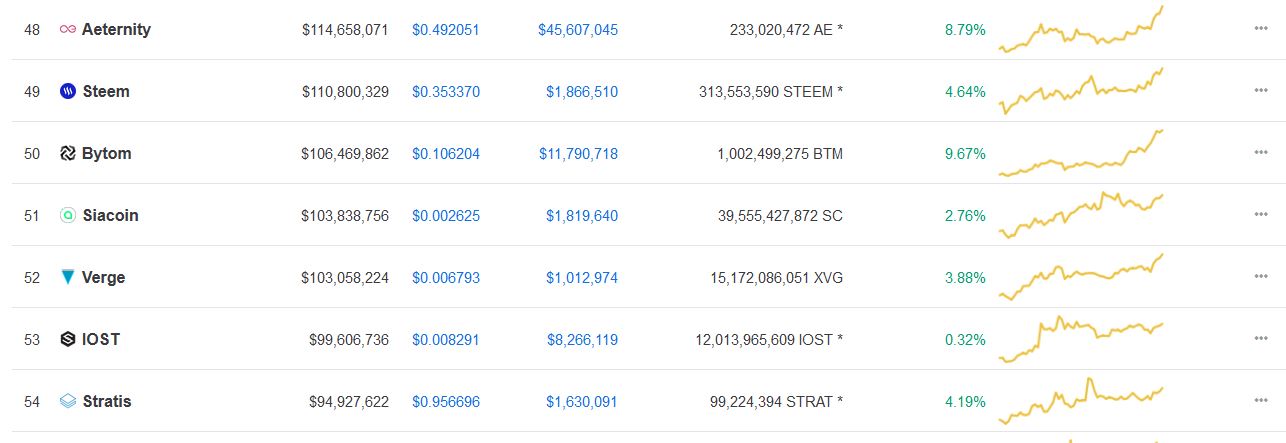This screenshot has height=443, width=1286.
Task: Open the overflow menu for Siacoin
Action: pyautogui.click(x=1260, y=215)
